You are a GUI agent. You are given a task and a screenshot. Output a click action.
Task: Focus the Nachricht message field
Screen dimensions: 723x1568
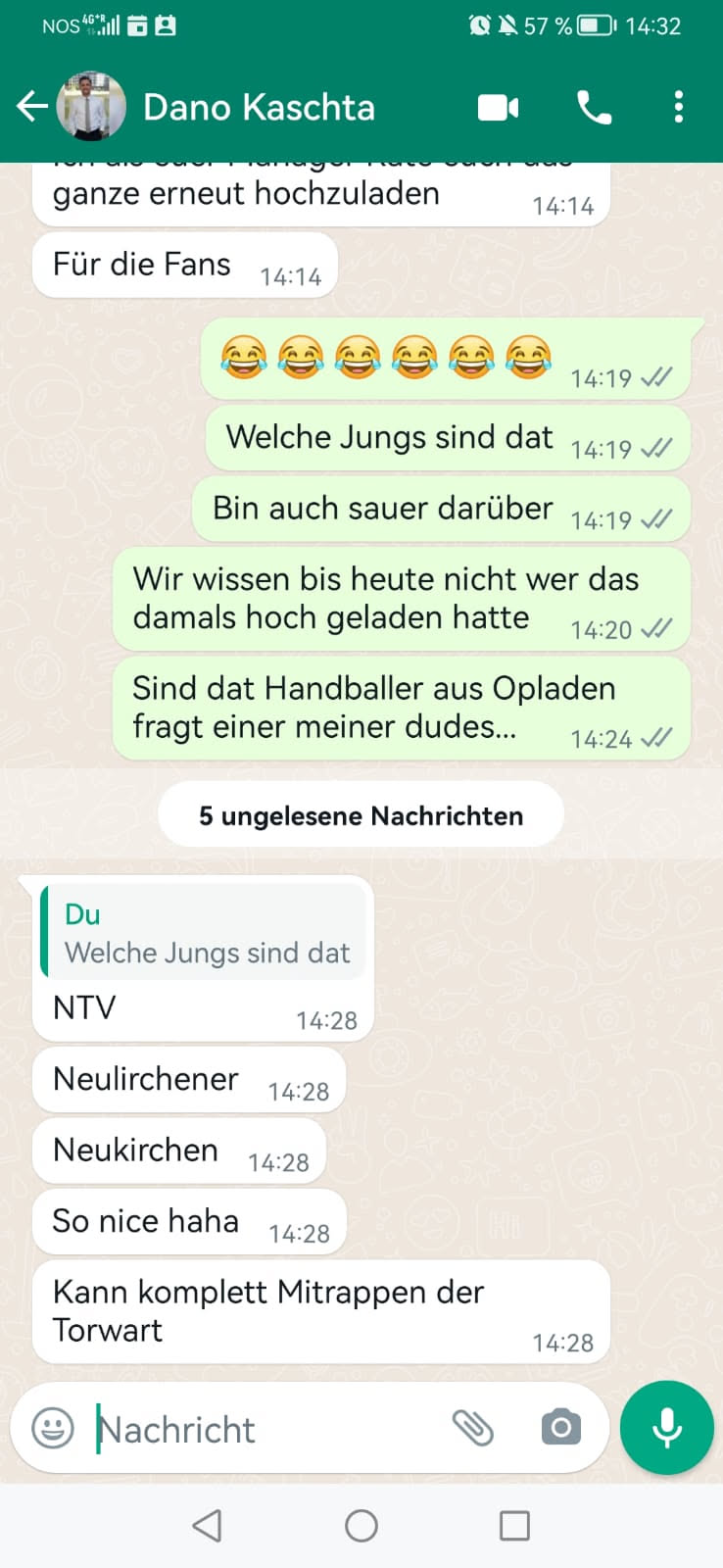tap(265, 1430)
